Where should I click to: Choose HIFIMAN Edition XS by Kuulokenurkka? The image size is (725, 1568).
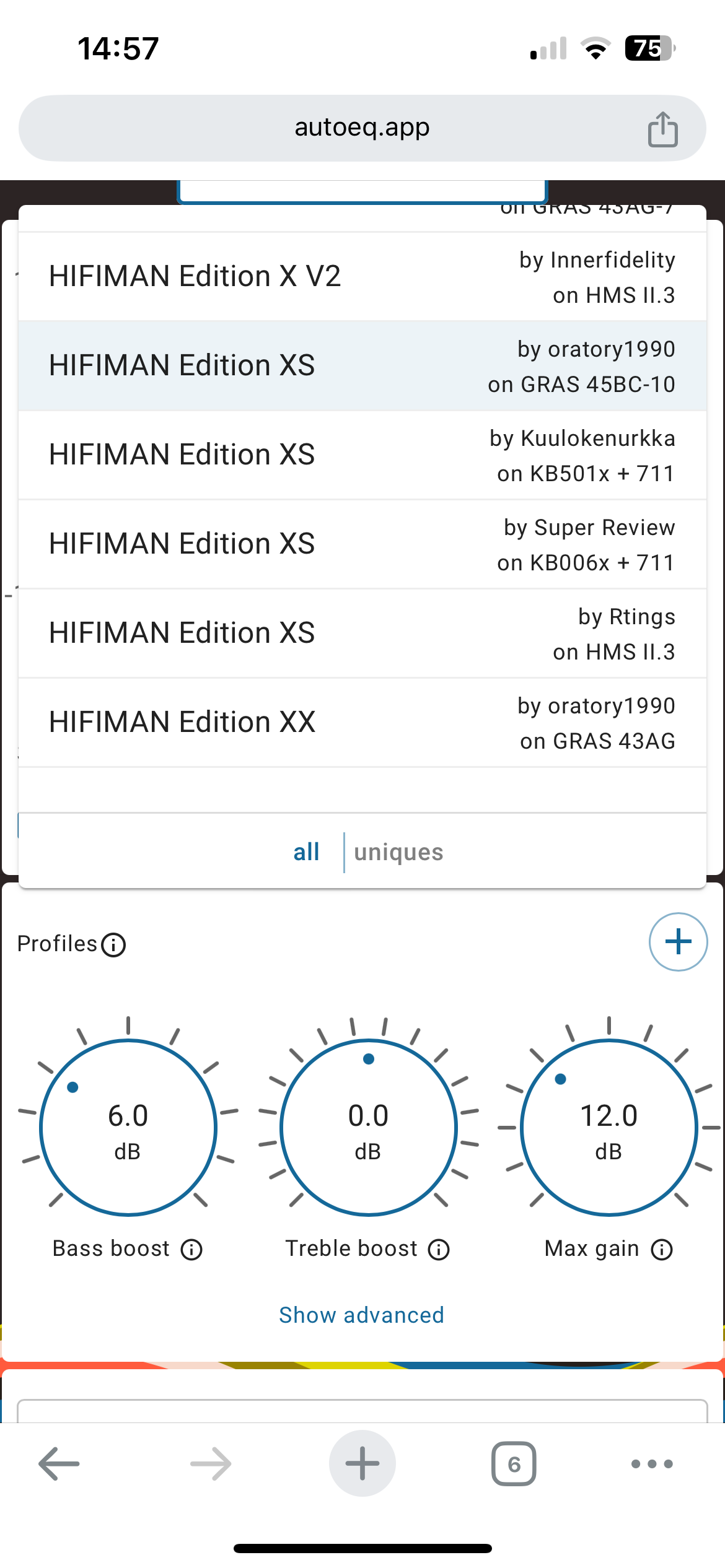(362, 455)
